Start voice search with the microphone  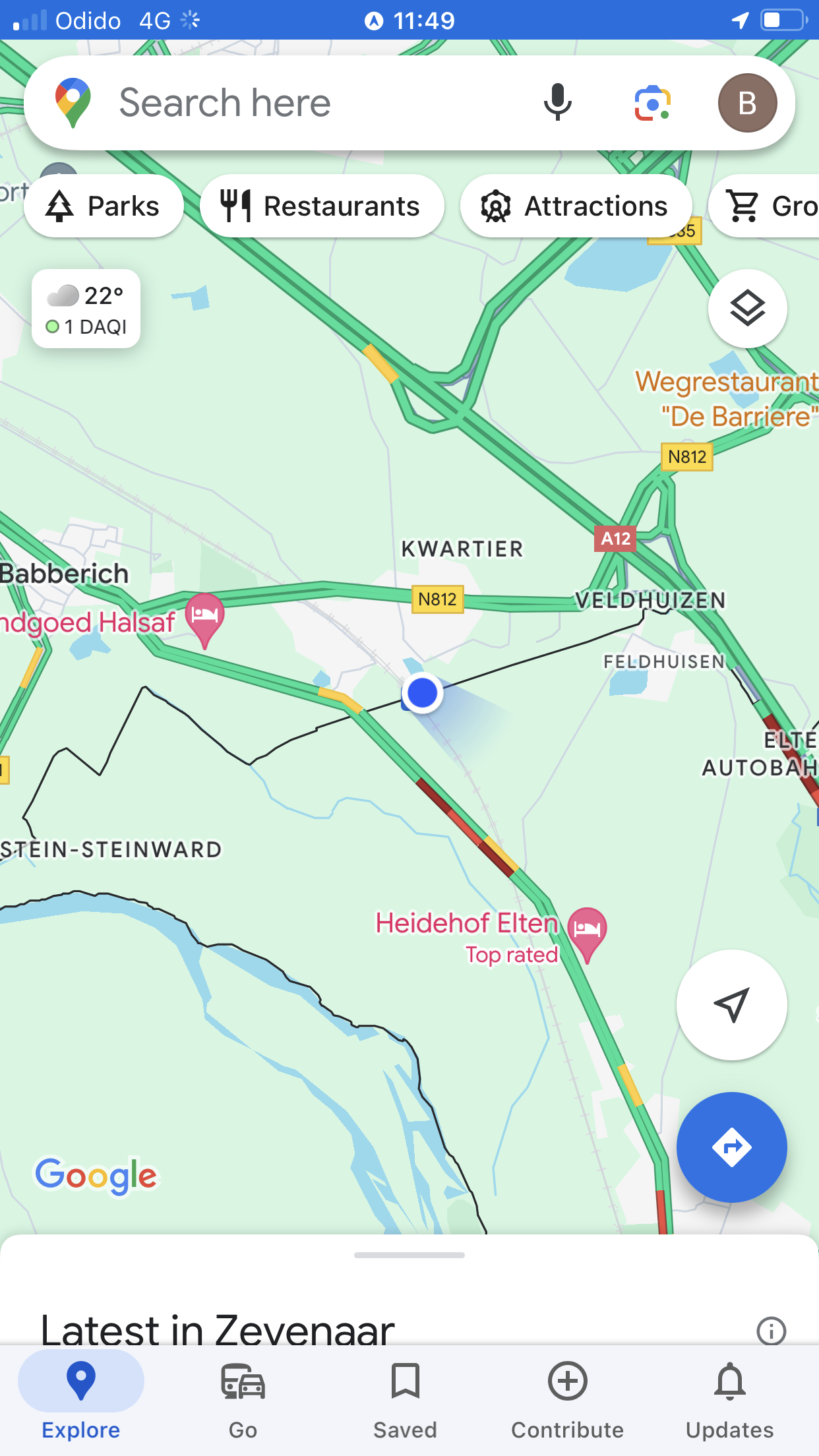click(557, 103)
